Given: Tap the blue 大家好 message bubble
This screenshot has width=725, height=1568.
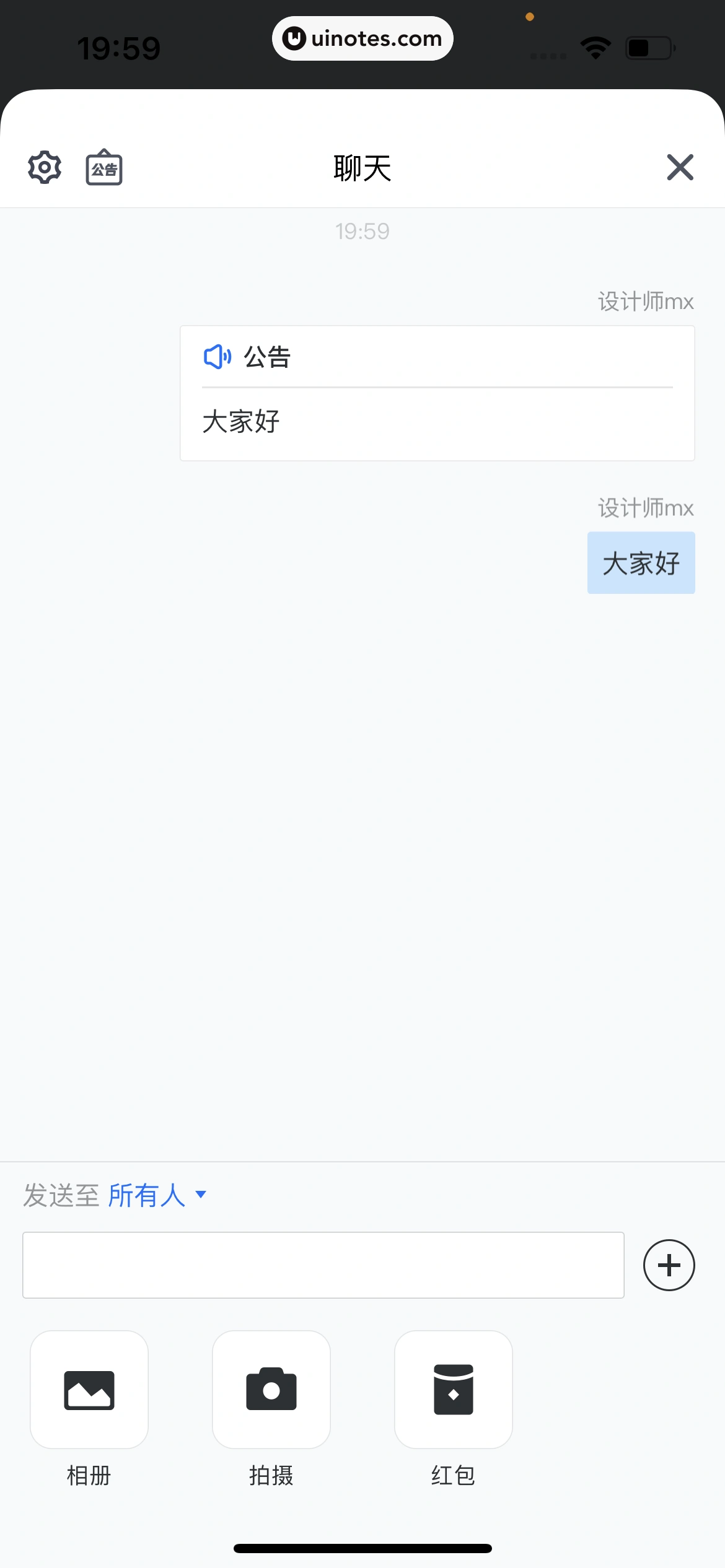Looking at the screenshot, I should coord(640,563).
